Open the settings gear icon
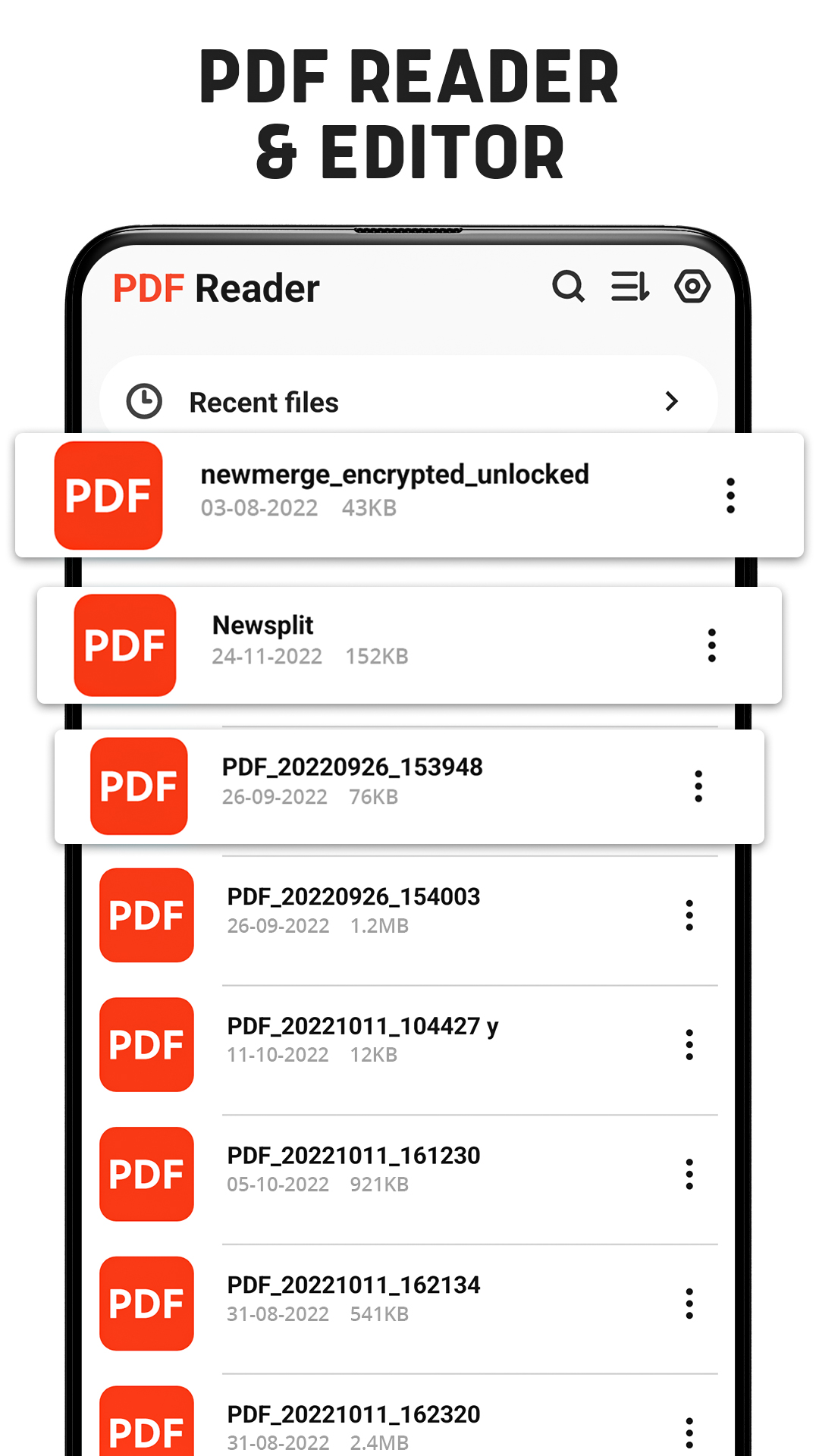This screenshot has width=819, height=1456. (692, 287)
